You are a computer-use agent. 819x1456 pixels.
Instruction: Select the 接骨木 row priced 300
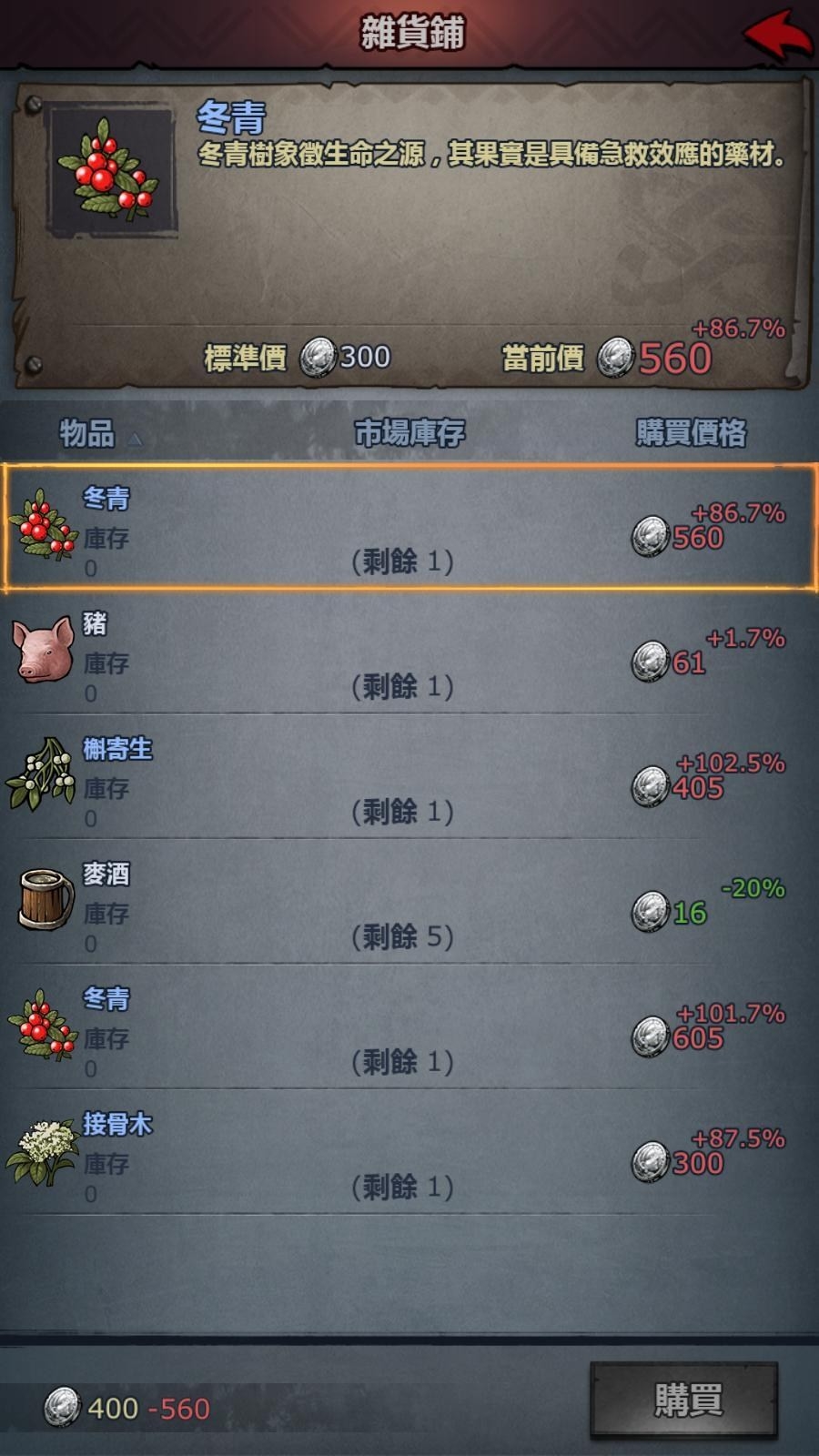pos(409,1153)
